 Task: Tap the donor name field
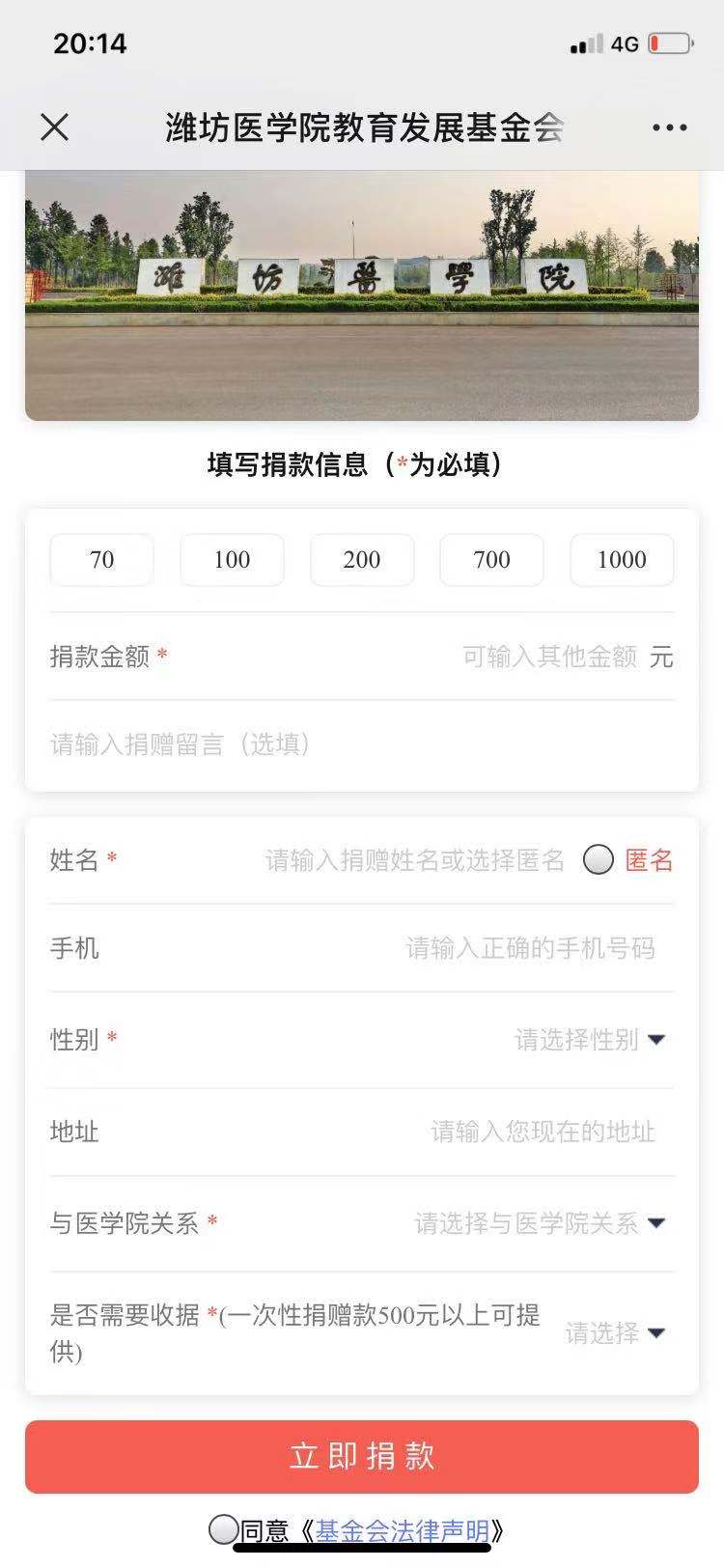[x=415, y=860]
